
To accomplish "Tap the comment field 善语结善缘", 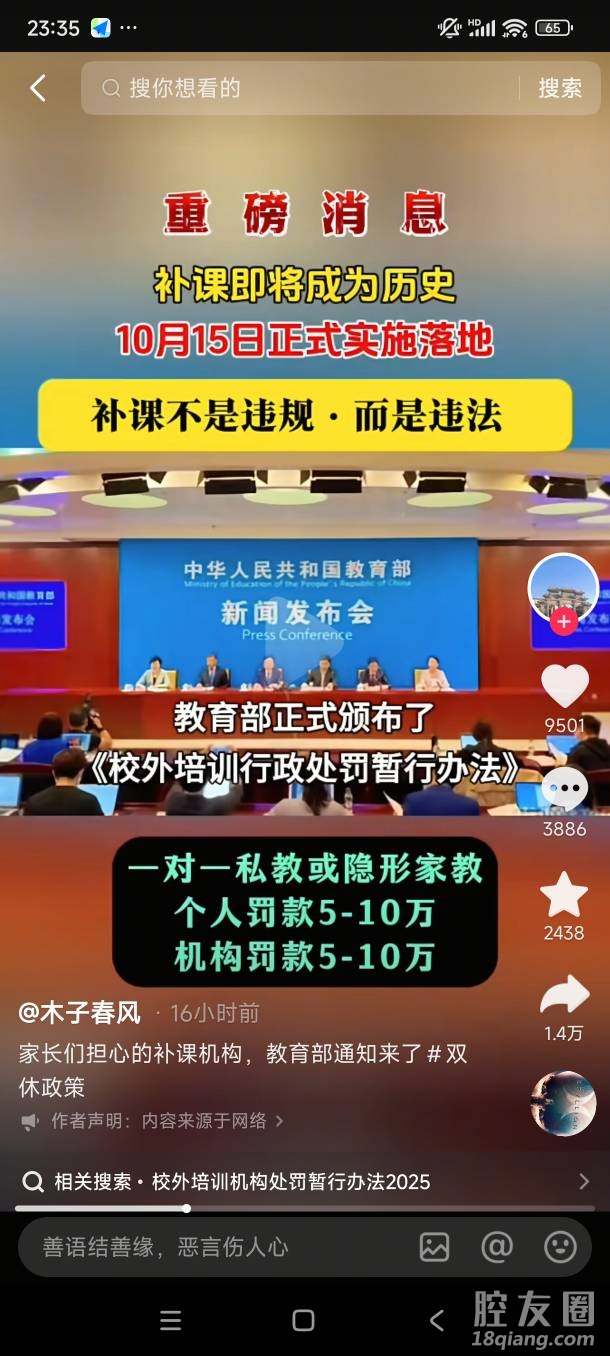I will pyautogui.click(x=200, y=1247).
